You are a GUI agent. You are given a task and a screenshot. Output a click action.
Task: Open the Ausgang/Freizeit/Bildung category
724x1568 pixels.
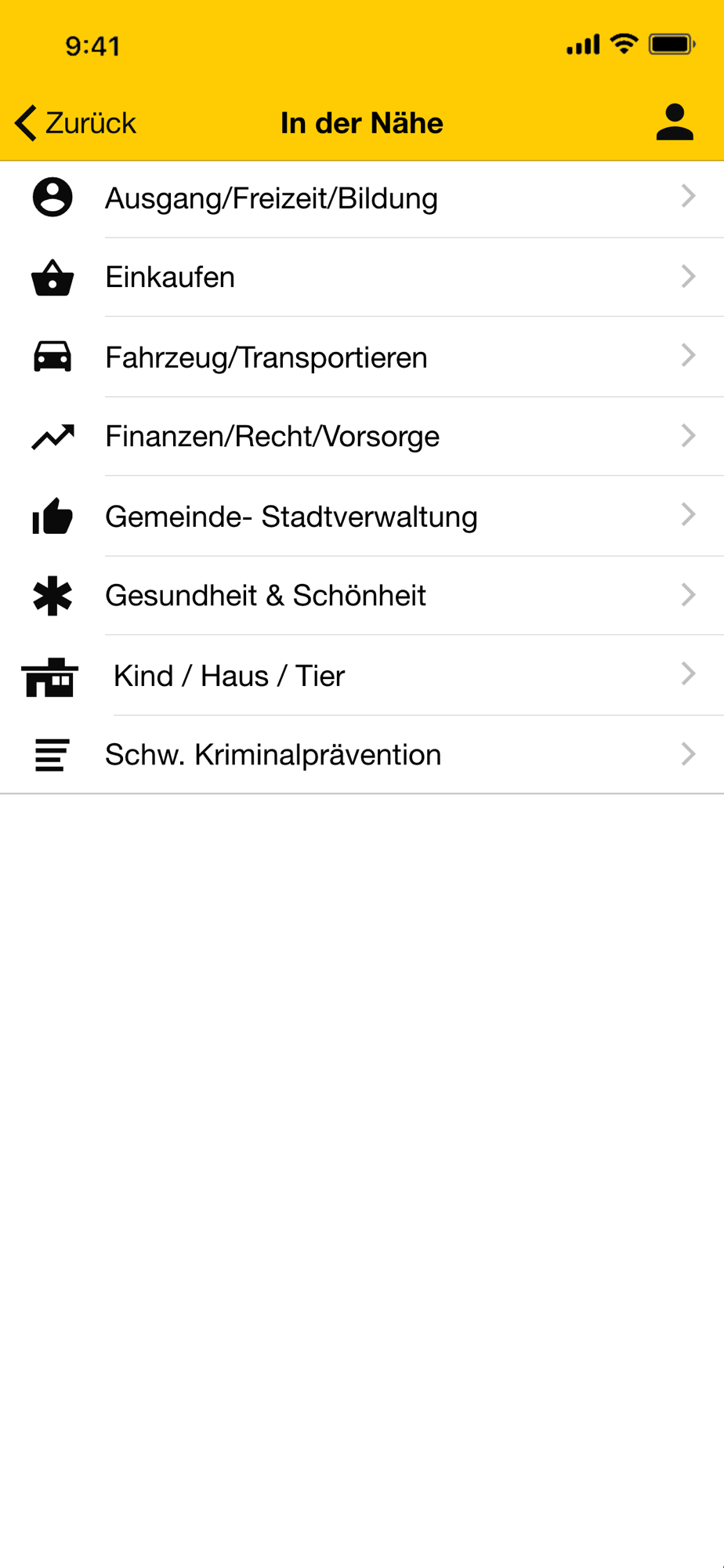(362, 199)
